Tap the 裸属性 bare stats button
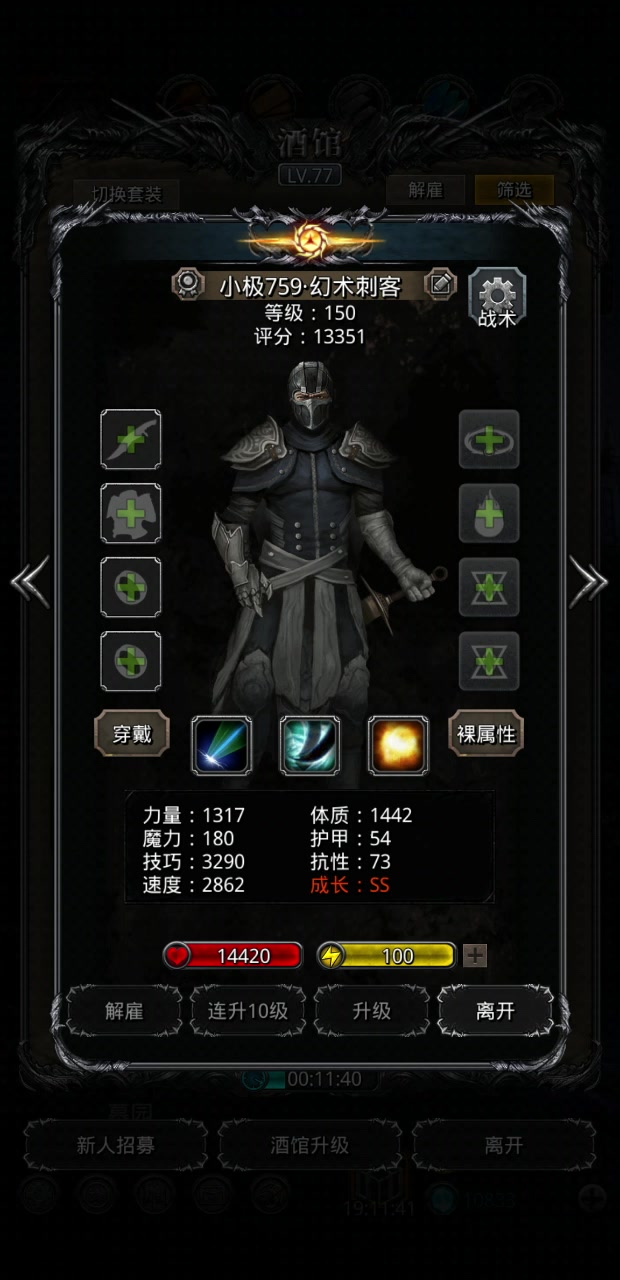Screen dimensions: 620x1280 486,733
